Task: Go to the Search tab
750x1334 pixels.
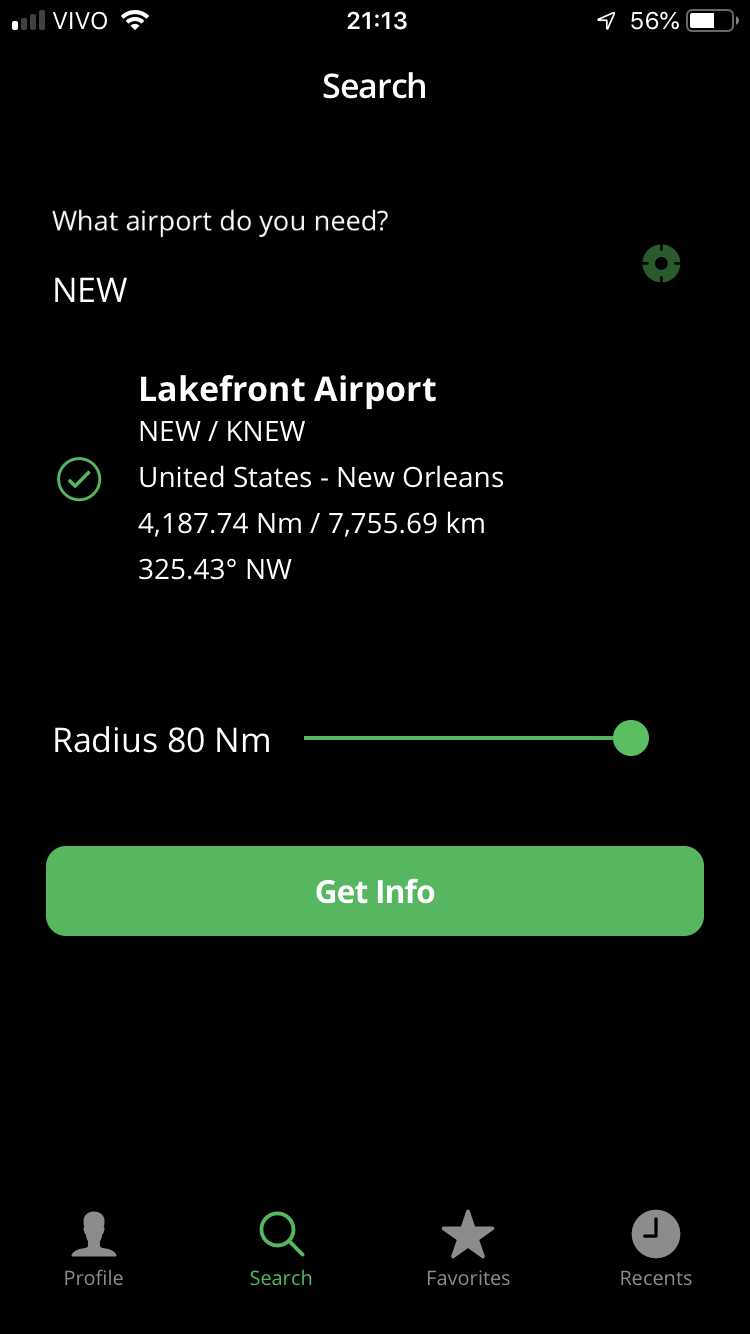Action: pyautogui.click(x=281, y=1249)
